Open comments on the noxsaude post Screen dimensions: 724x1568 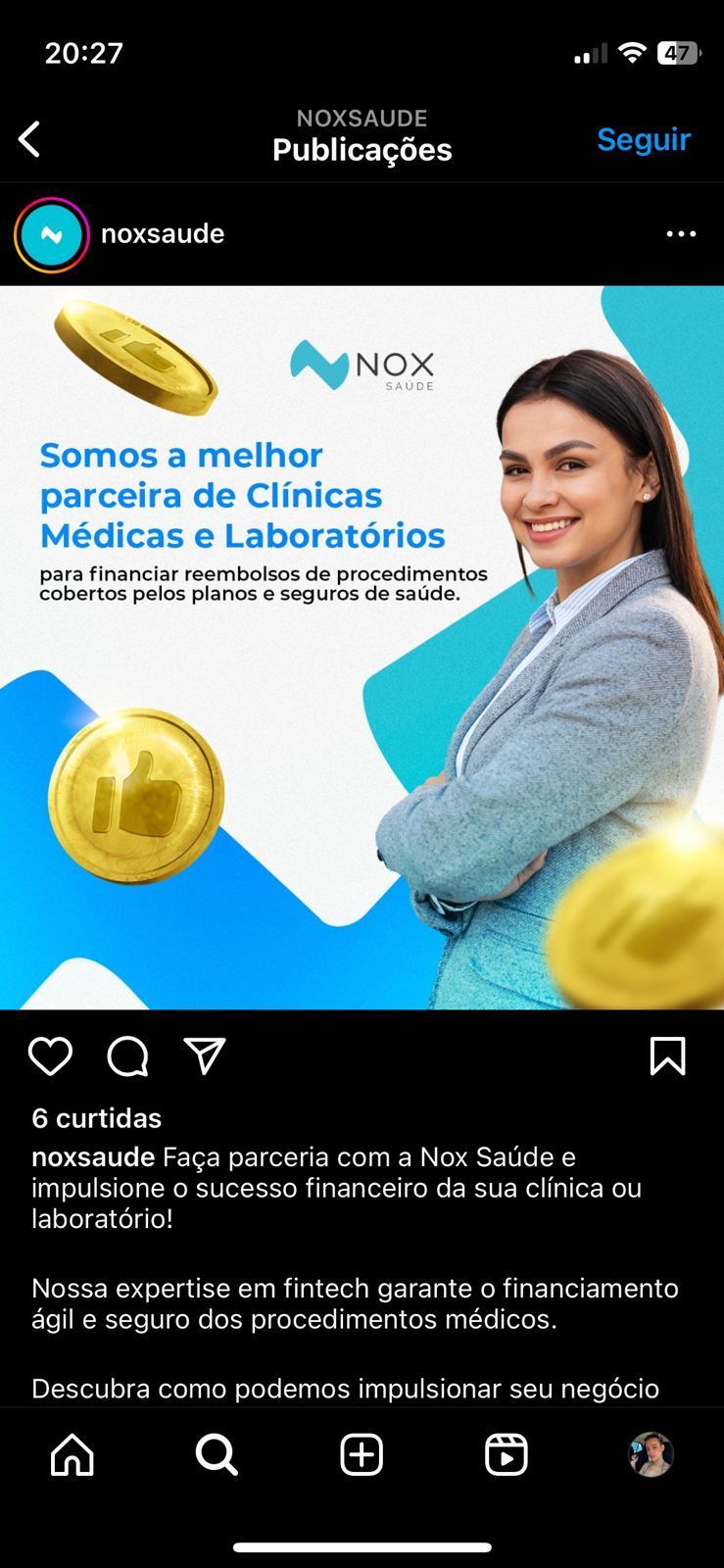(127, 1056)
